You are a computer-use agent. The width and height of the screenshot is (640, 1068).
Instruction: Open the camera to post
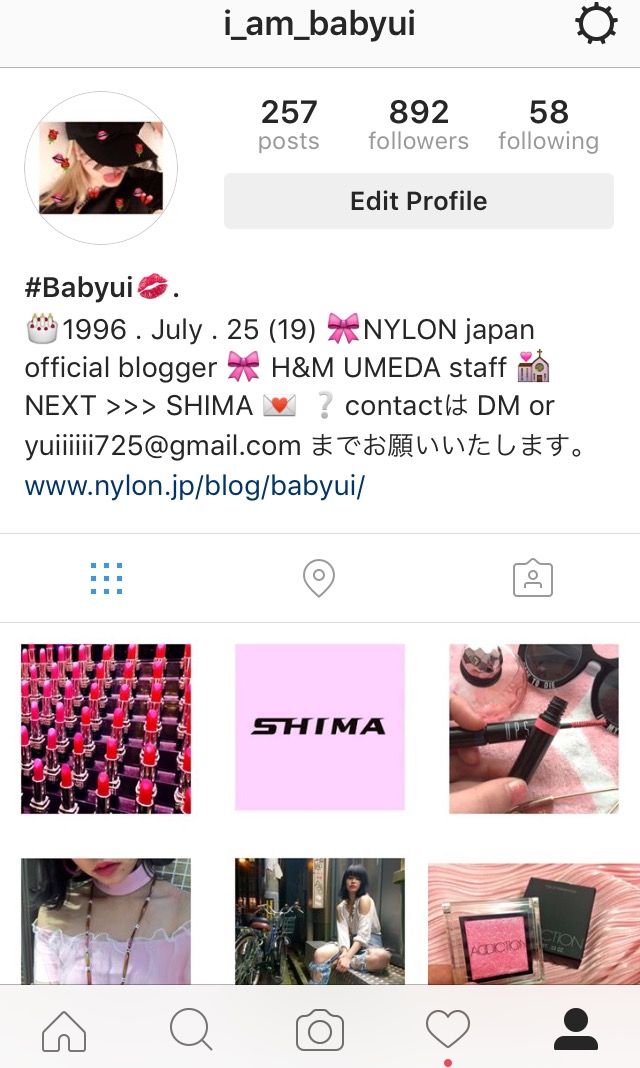320,1030
